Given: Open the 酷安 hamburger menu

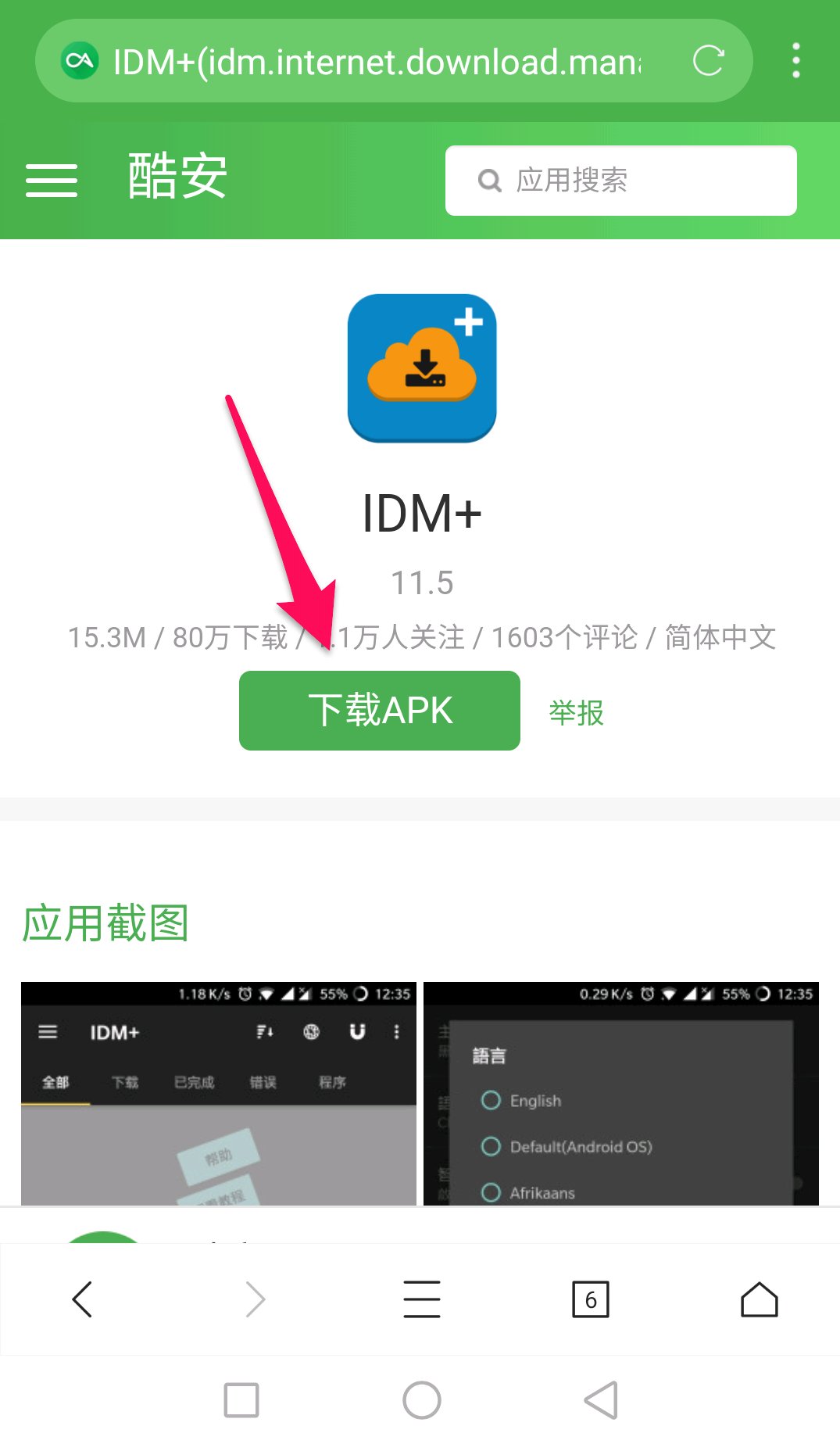Looking at the screenshot, I should point(52,180).
